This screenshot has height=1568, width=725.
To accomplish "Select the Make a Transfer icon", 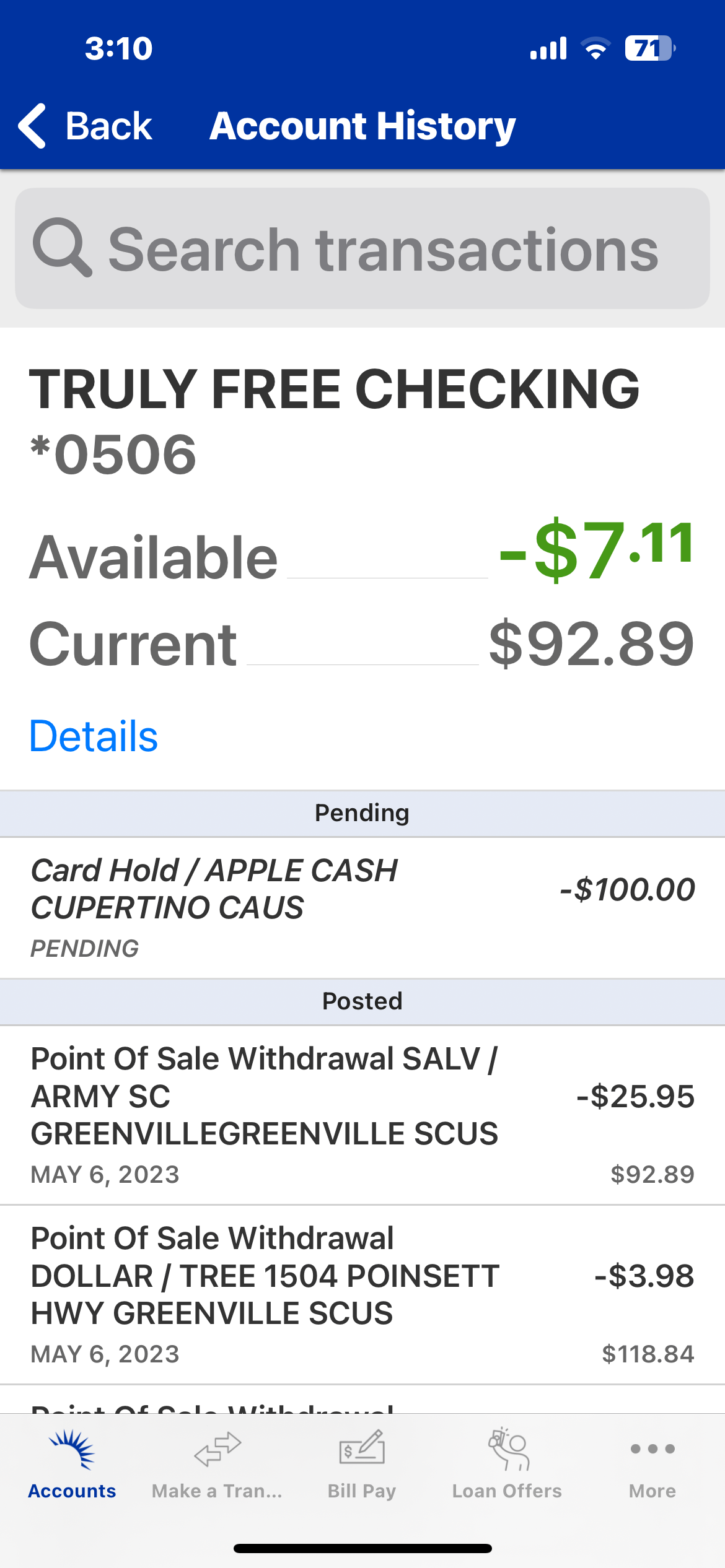I will [217, 1448].
